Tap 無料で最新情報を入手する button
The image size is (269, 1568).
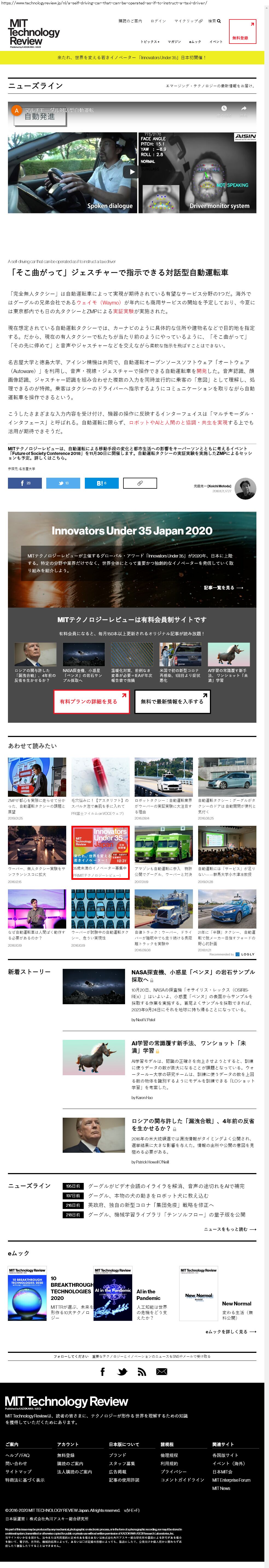tap(172, 701)
